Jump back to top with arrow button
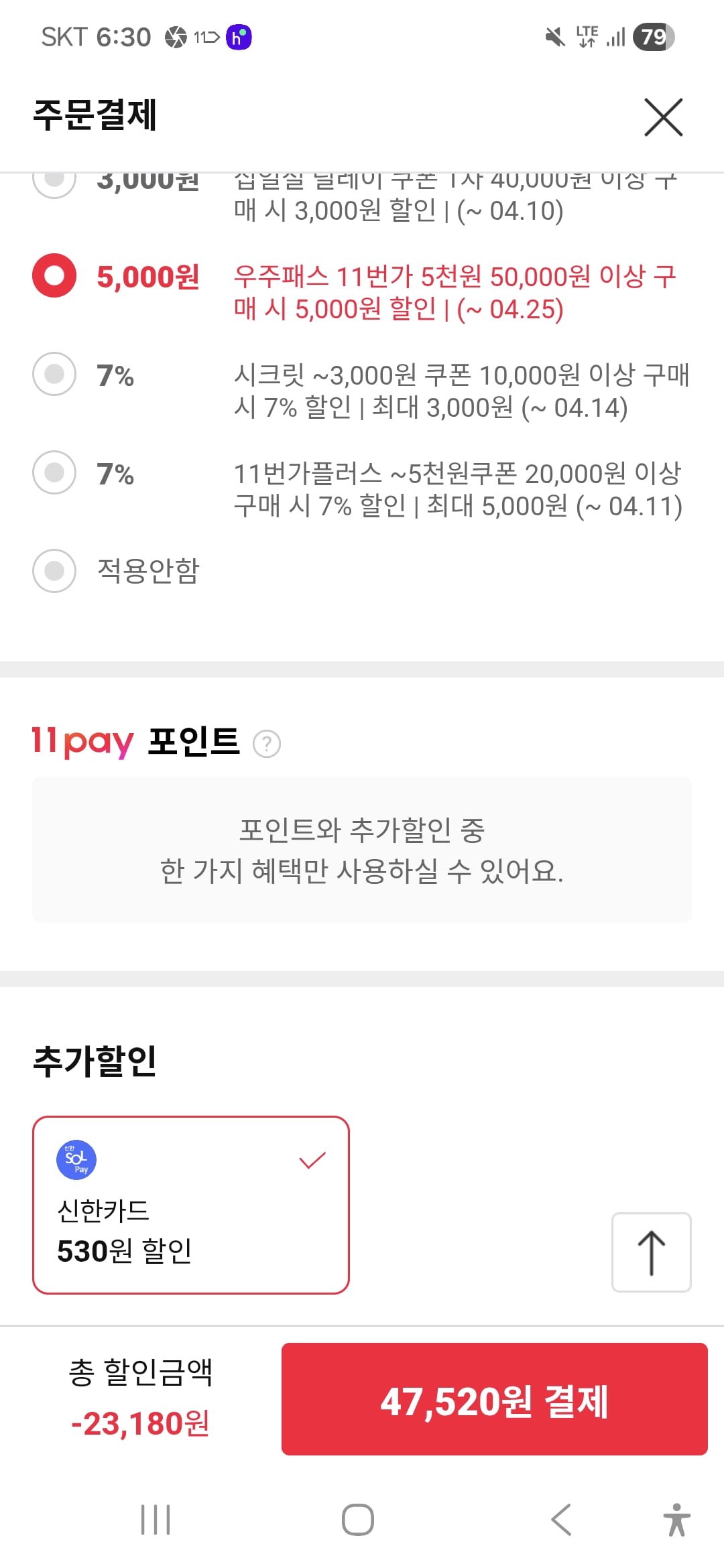This screenshot has height=1568, width=724. tap(651, 1252)
